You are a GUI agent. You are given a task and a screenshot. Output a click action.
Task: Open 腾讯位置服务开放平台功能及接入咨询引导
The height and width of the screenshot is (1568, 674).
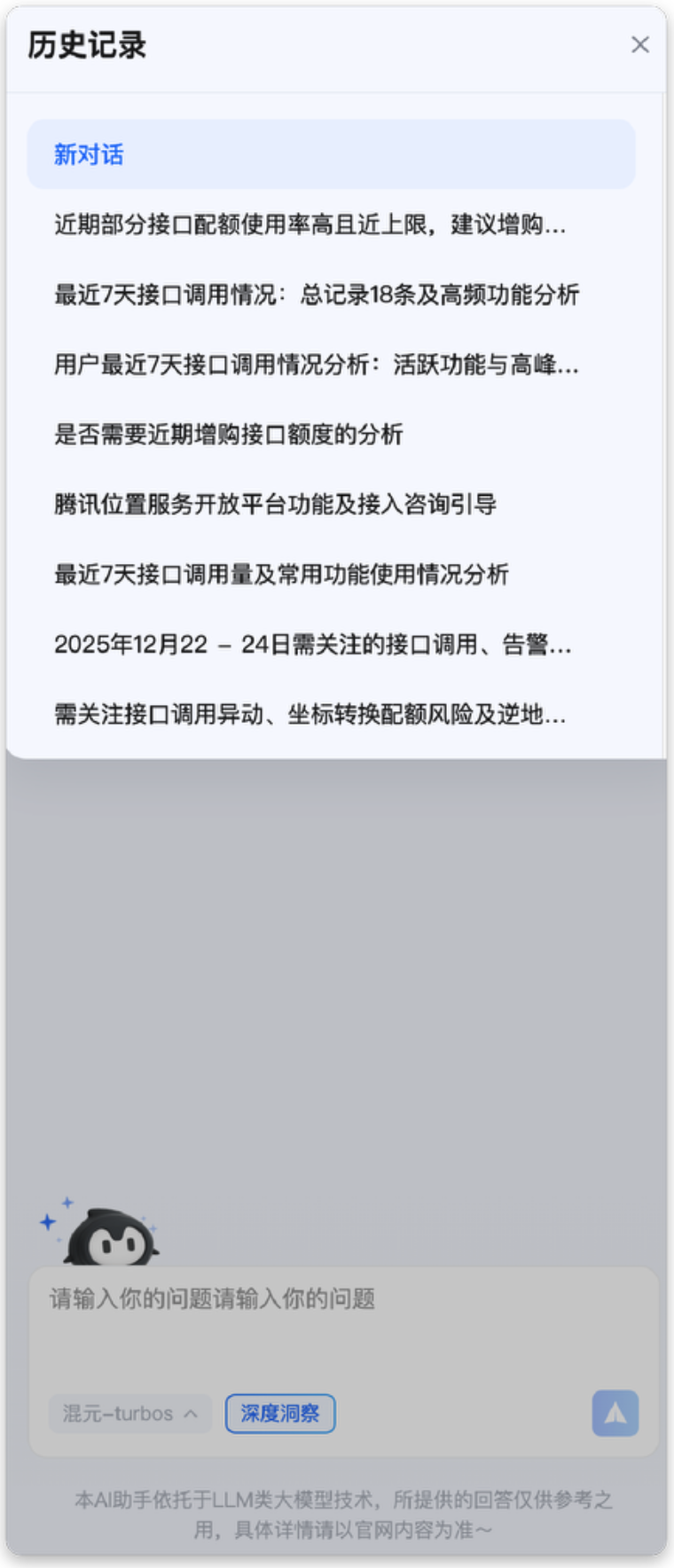click(x=275, y=505)
